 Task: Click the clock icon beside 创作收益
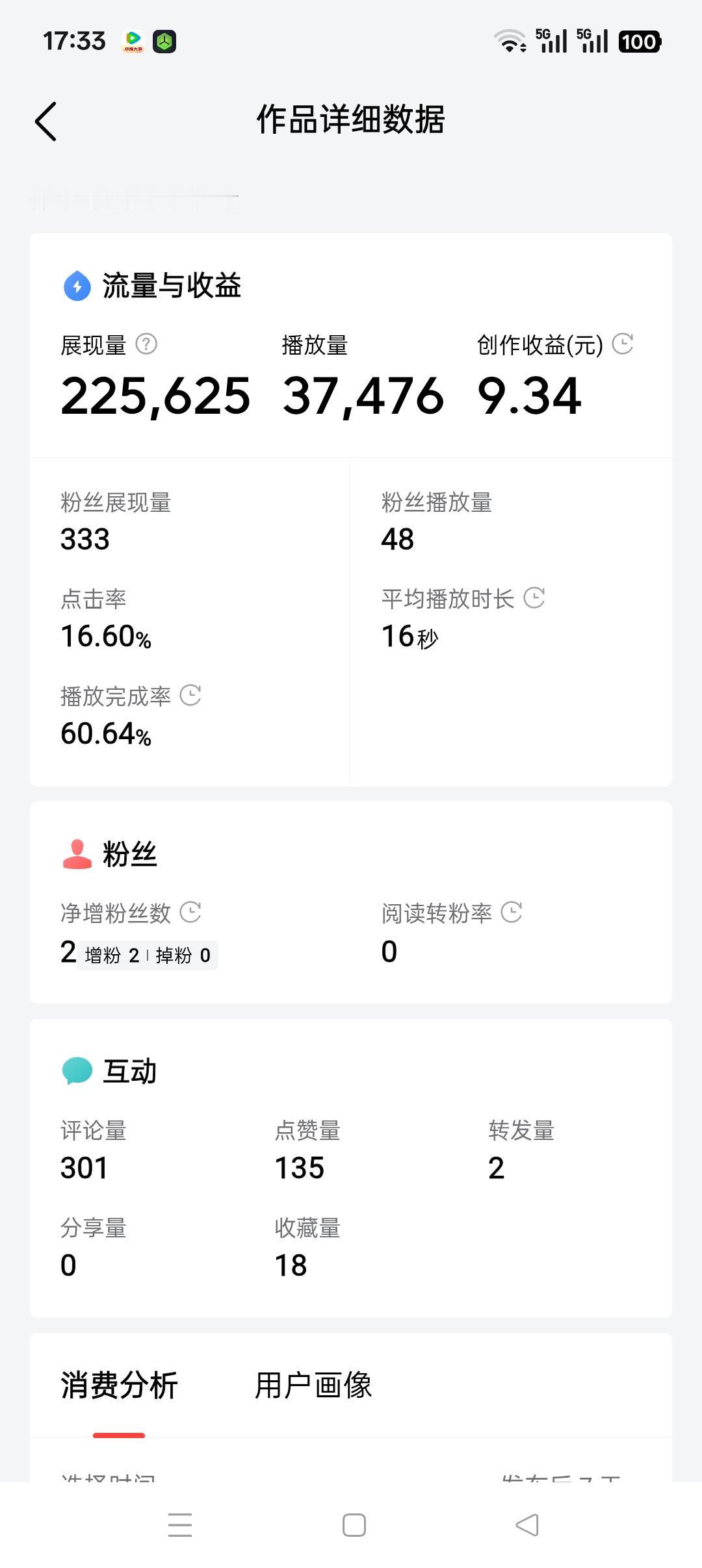click(621, 344)
